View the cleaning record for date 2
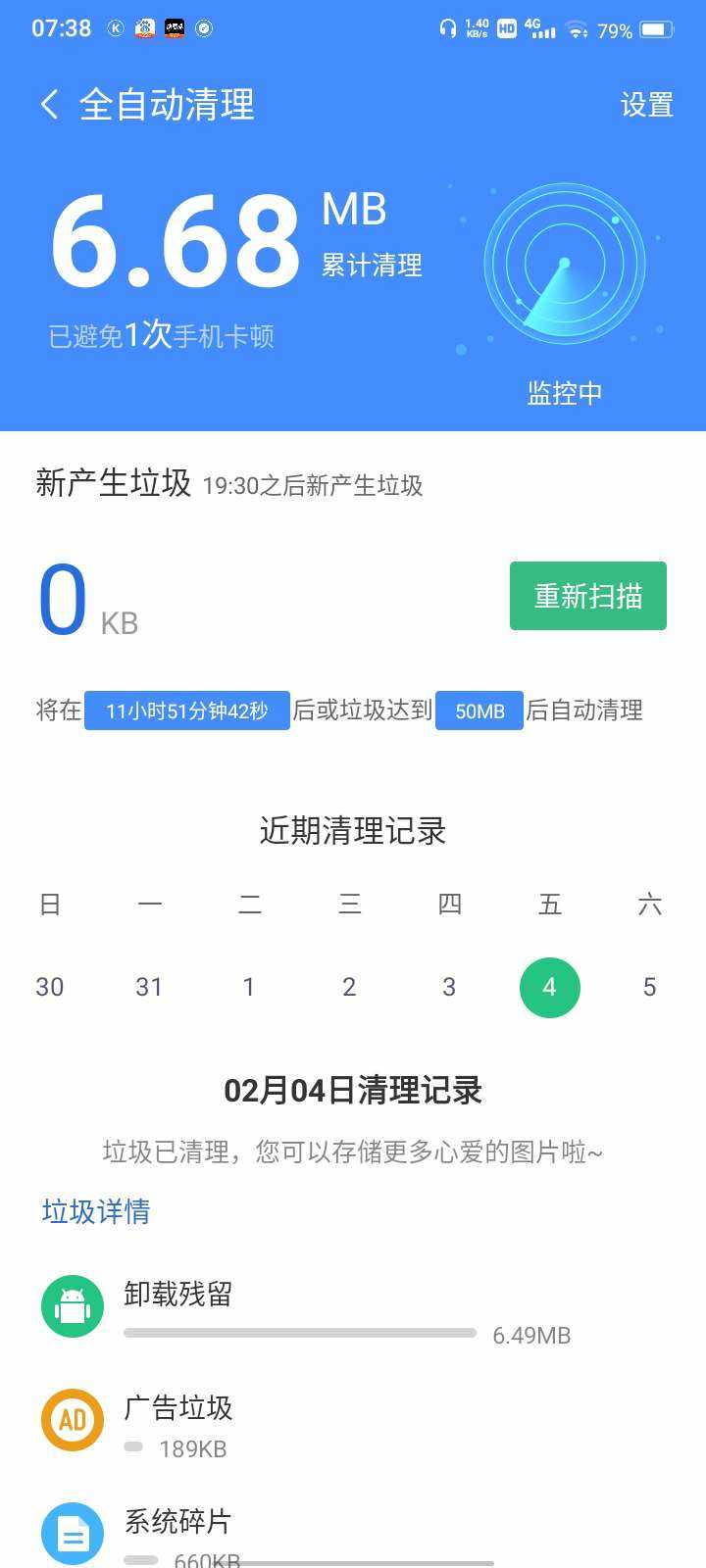 click(x=349, y=987)
